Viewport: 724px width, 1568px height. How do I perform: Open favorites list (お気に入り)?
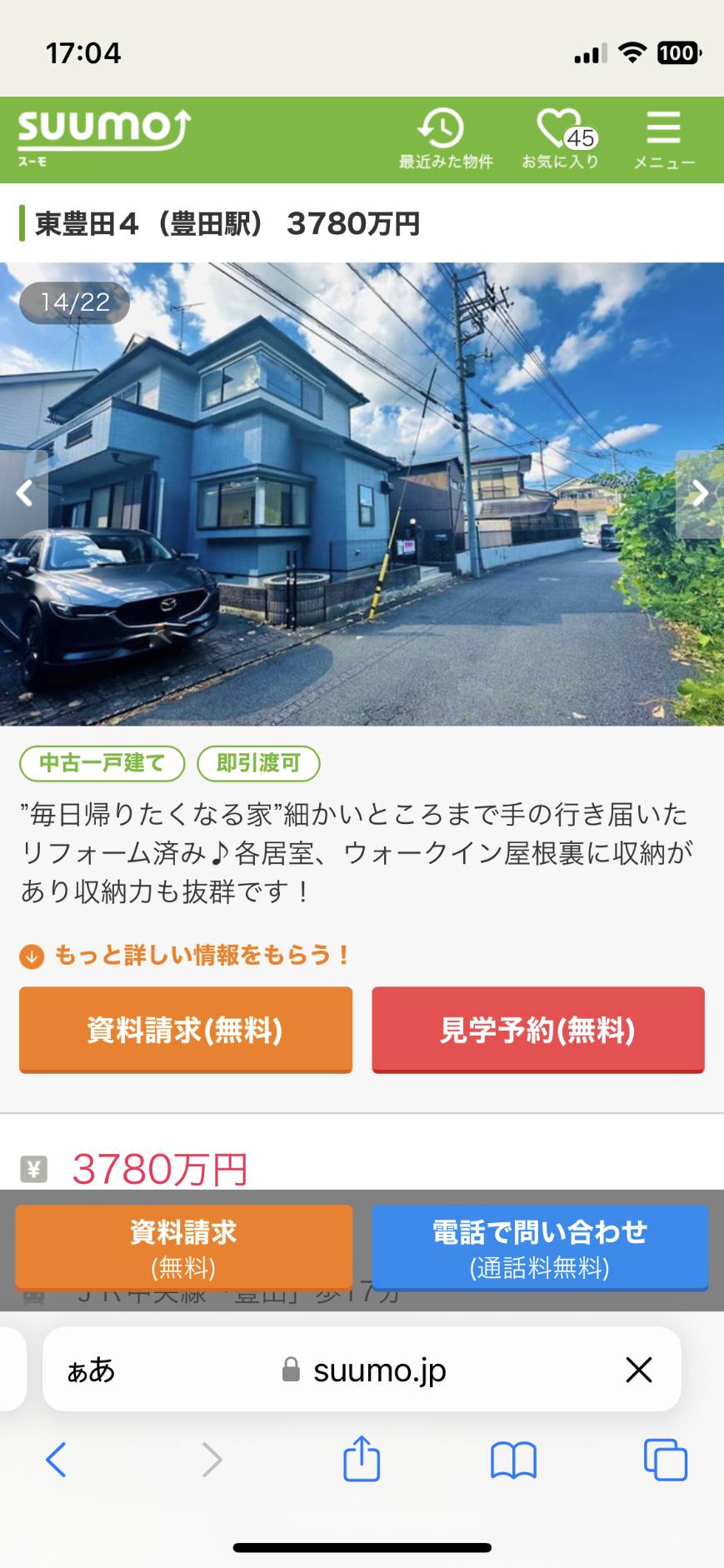coord(560,139)
